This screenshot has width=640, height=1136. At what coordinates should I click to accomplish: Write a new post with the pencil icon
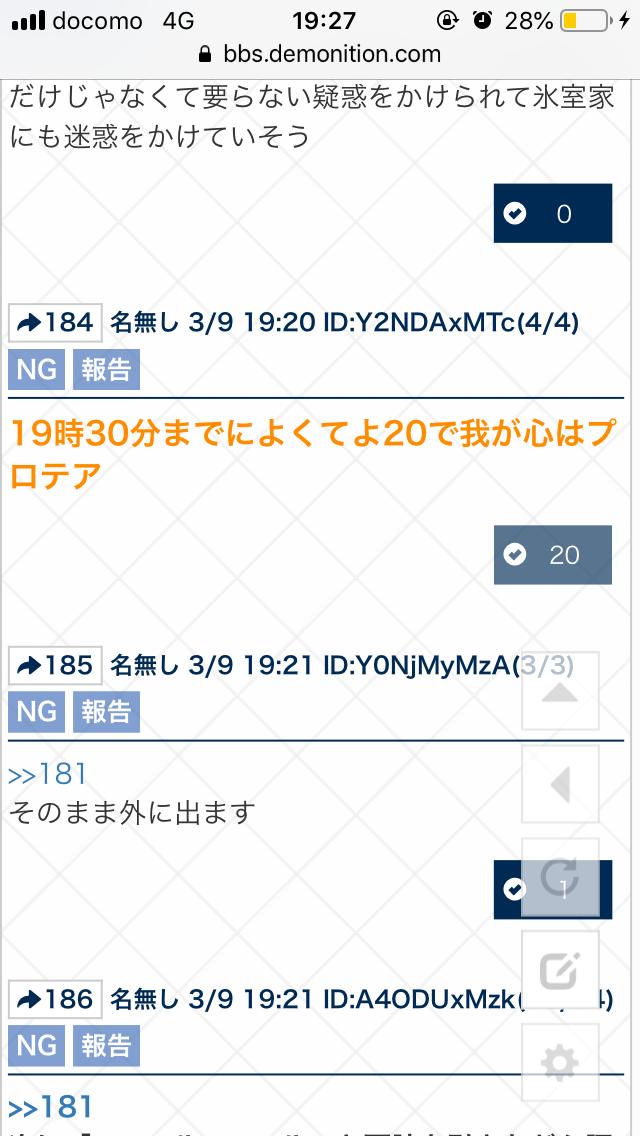pos(560,970)
